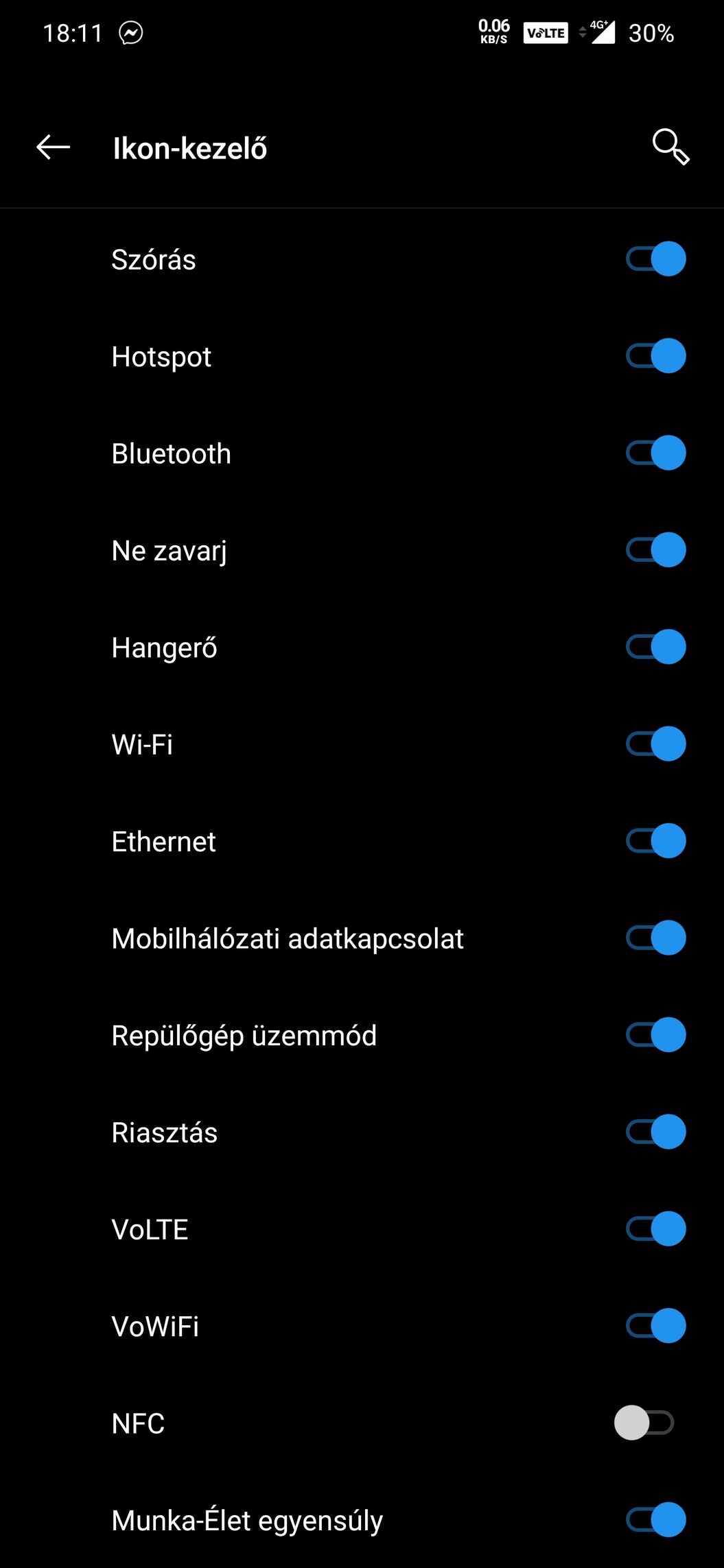The height and width of the screenshot is (1568, 724).
Task: Disable the Hotspot status icon
Action: [655, 356]
